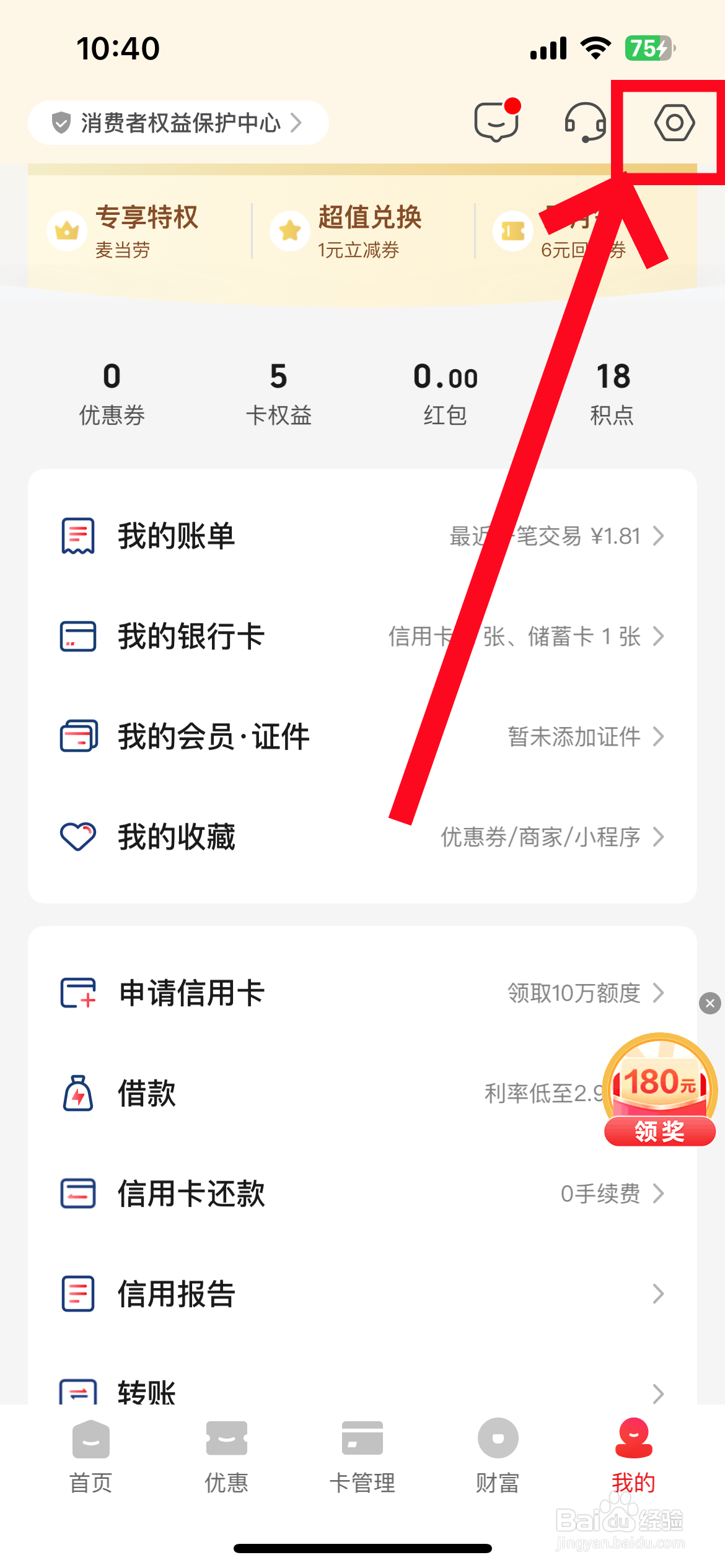The width and height of the screenshot is (725, 1568).
Task: Open the customer service headset icon
Action: pos(586,123)
